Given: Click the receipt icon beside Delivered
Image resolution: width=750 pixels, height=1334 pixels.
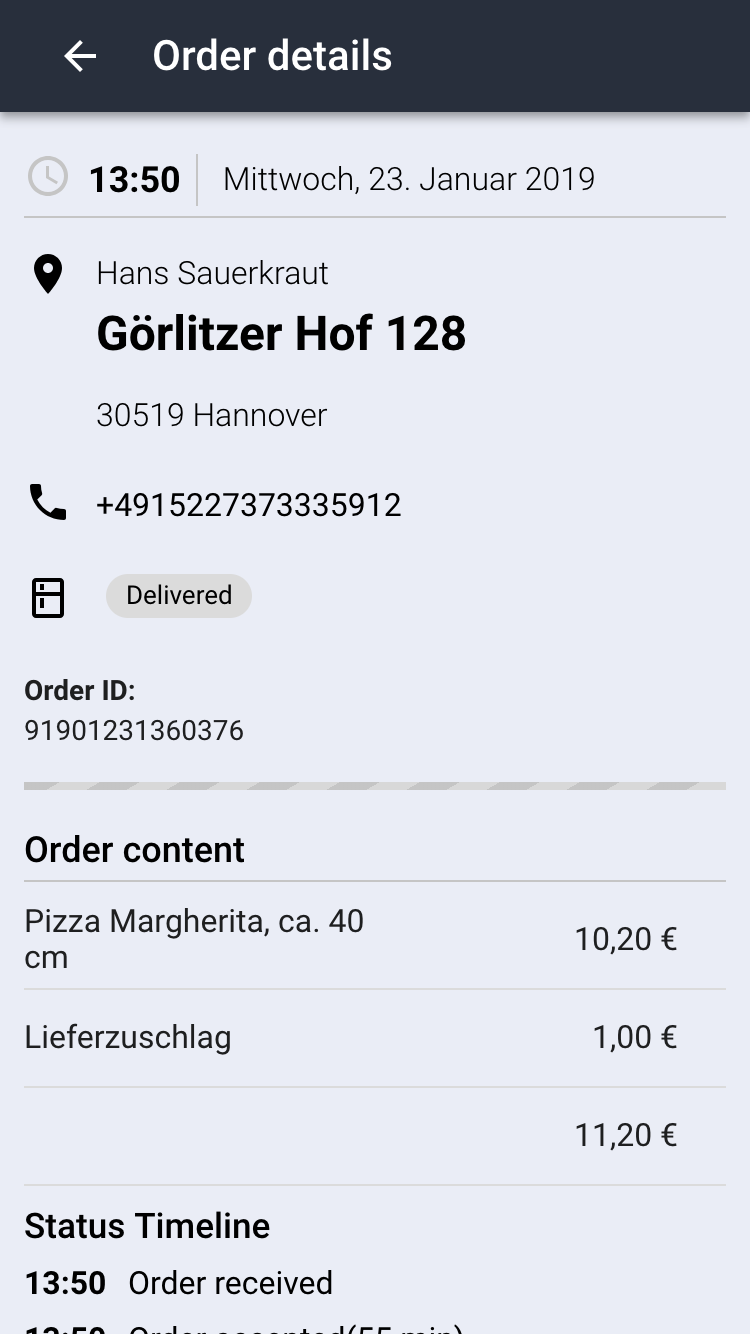Looking at the screenshot, I should [47, 597].
